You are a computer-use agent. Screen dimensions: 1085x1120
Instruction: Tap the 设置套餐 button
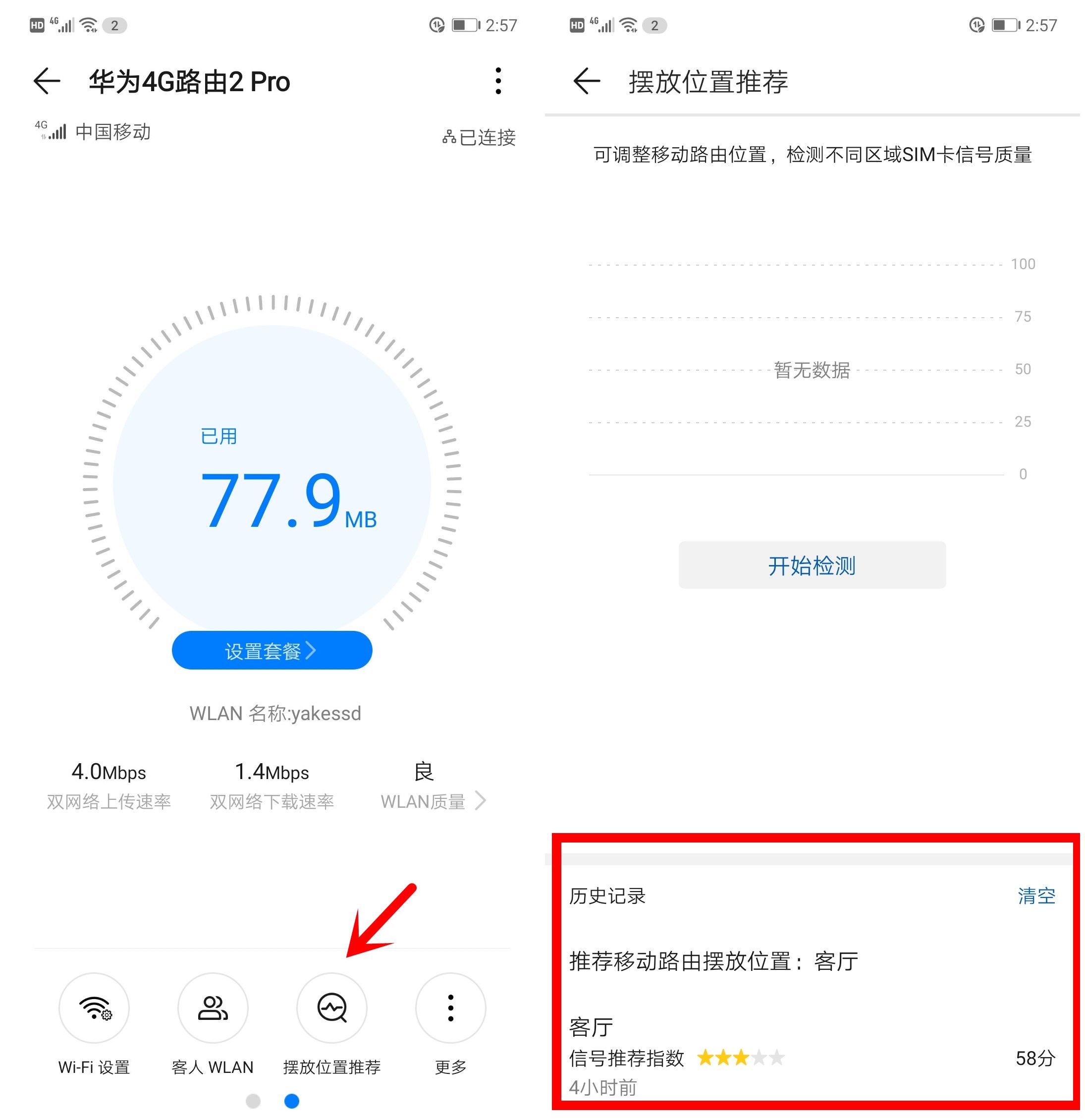271,650
